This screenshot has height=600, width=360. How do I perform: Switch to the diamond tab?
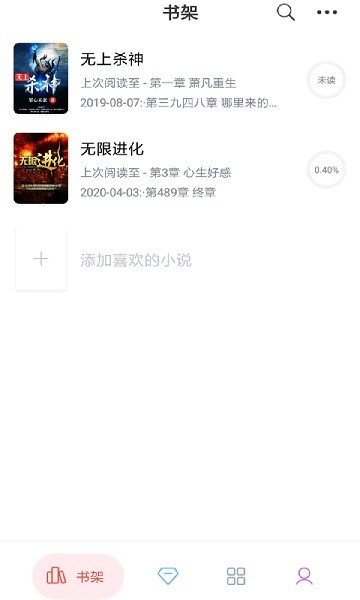click(x=168, y=576)
